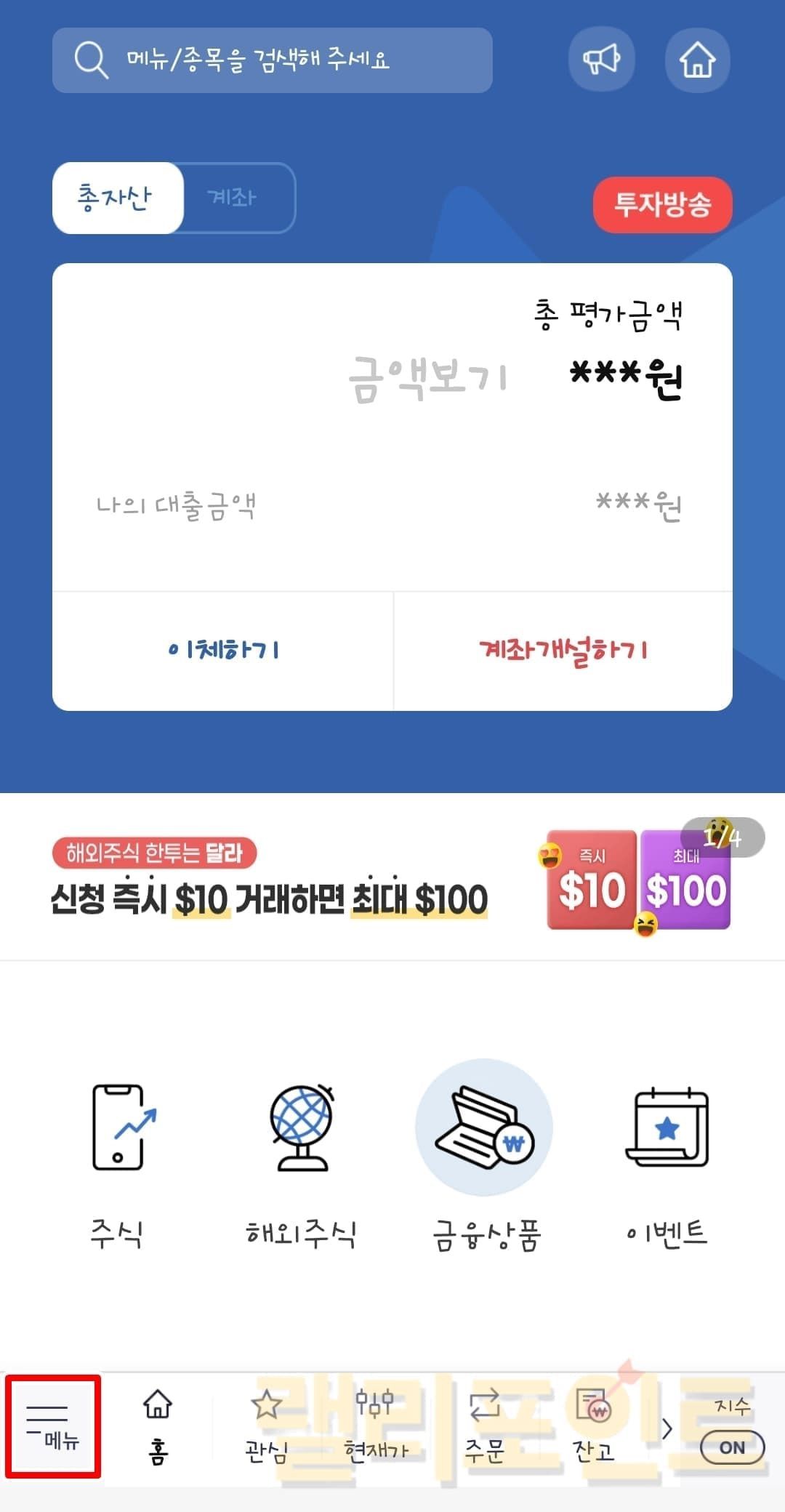Go to 관심 in the bottom bar
785x1512 pixels.
pos(266,1428)
